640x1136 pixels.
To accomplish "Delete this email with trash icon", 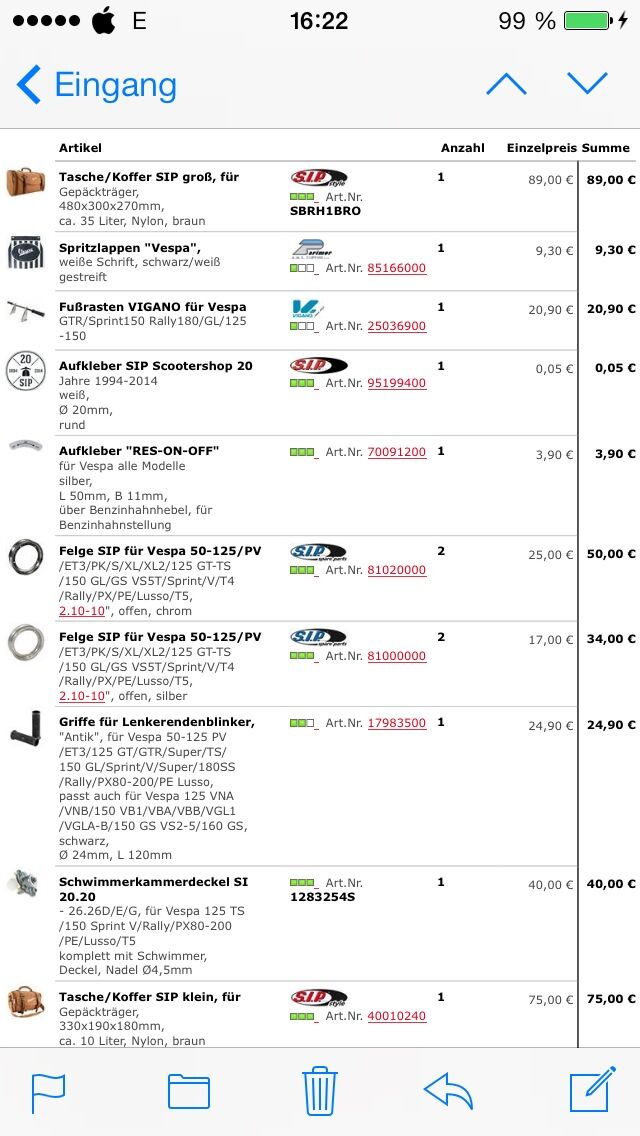I will pyautogui.click(x=319, y=1091).
